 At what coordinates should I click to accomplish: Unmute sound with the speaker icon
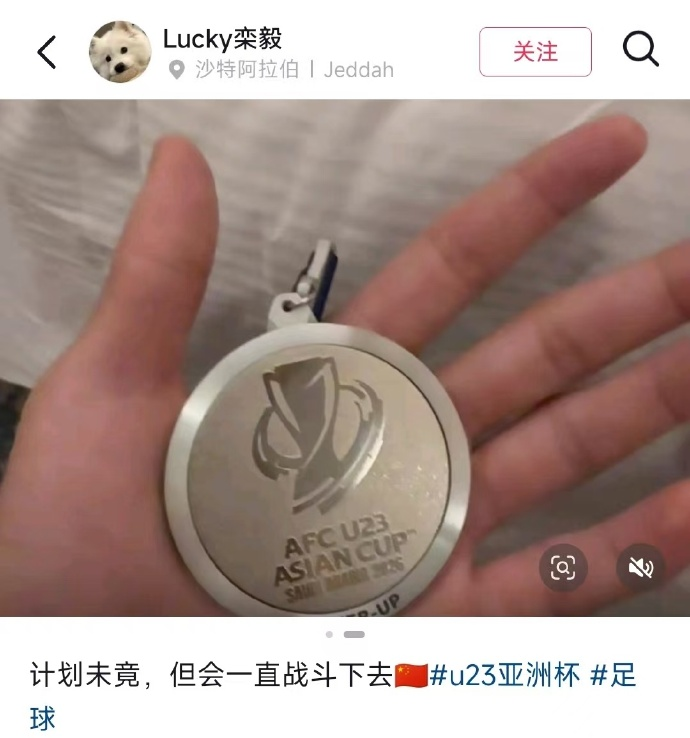tap(640, 568)
